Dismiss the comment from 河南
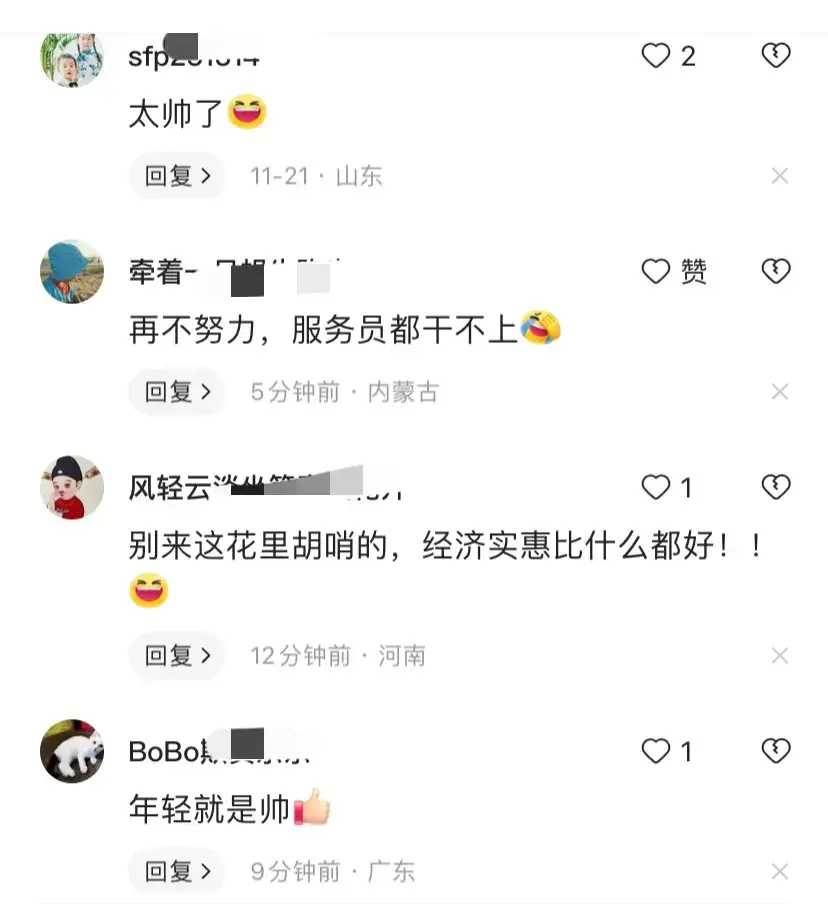Viewport: 828px width, 904px height. point(780,656)
